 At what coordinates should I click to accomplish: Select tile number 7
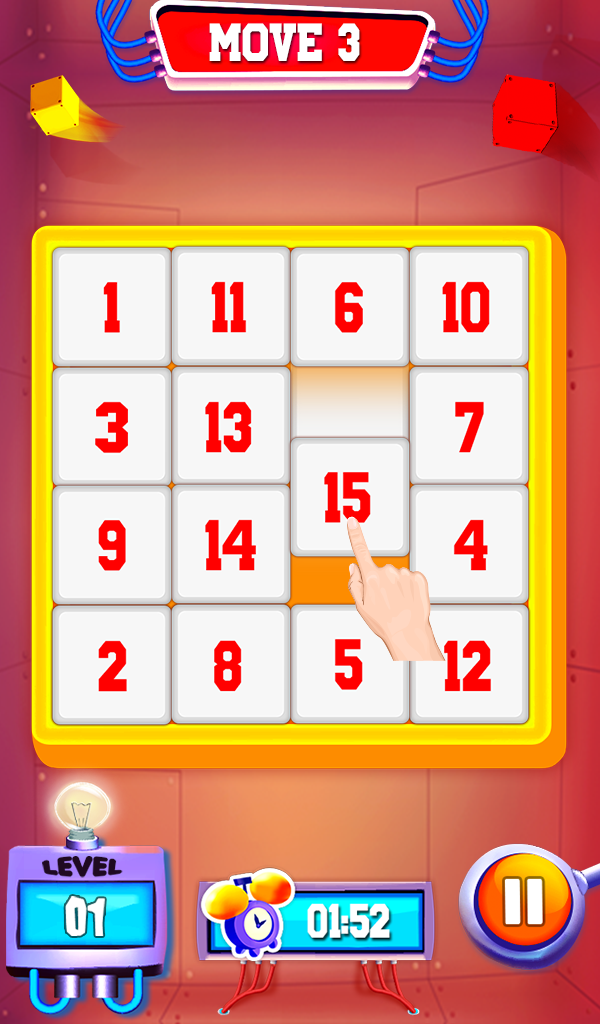(469, 427)
